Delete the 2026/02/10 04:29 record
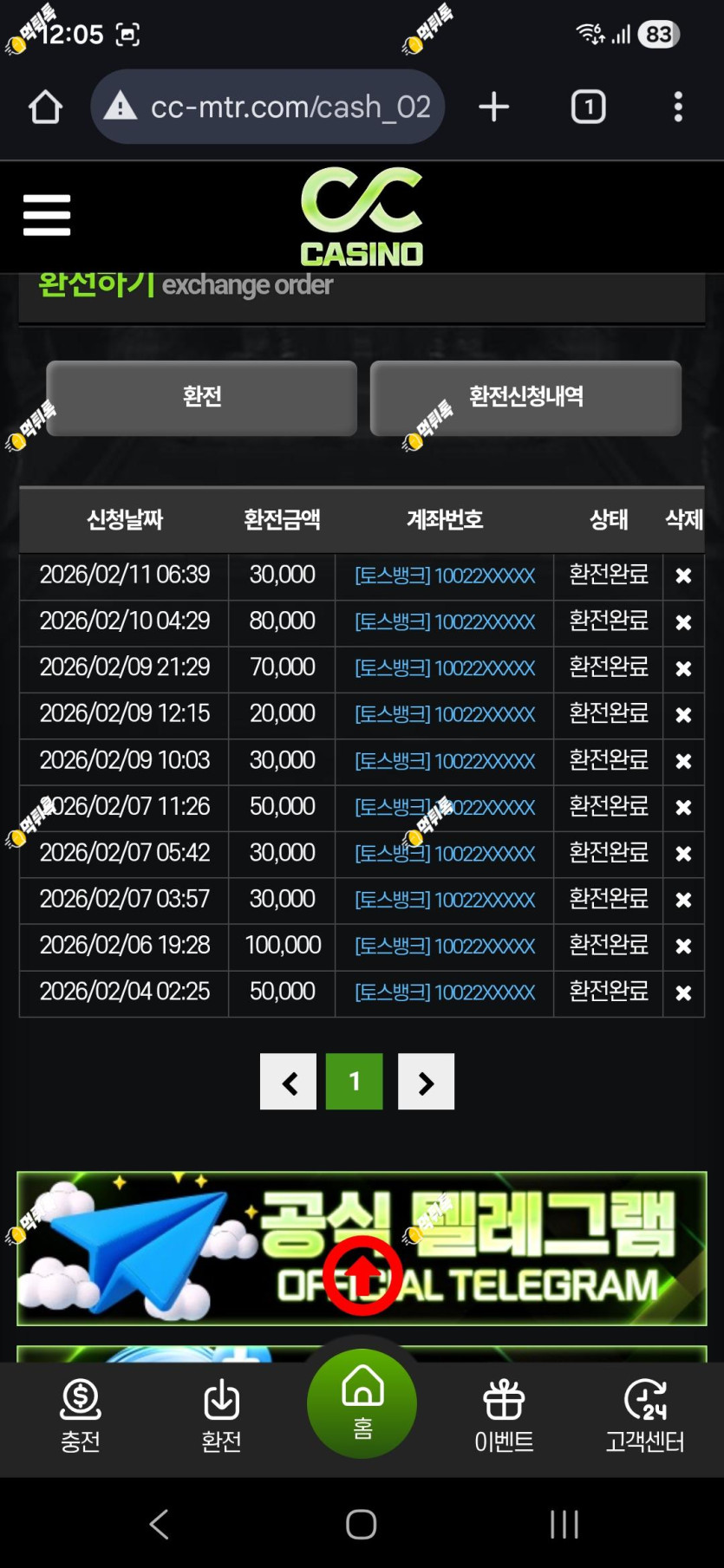Image resolution: width=724 pixels, height=1568 pixels. click(x=683, y=622)
